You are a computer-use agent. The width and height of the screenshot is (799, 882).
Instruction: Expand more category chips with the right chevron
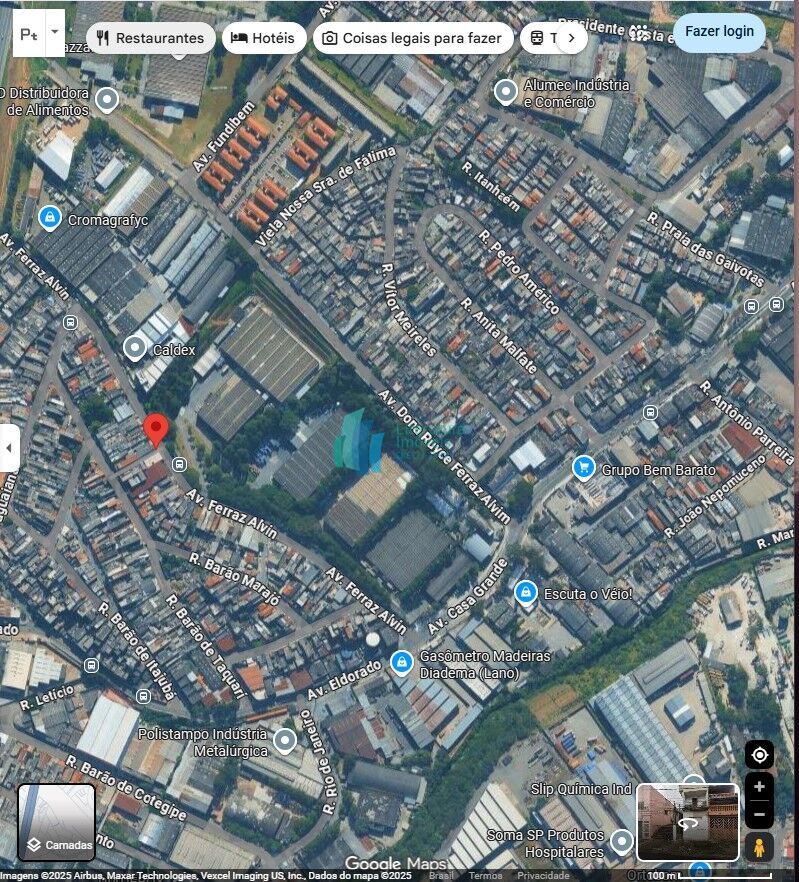pyautogui.click(x=571, y=37)
